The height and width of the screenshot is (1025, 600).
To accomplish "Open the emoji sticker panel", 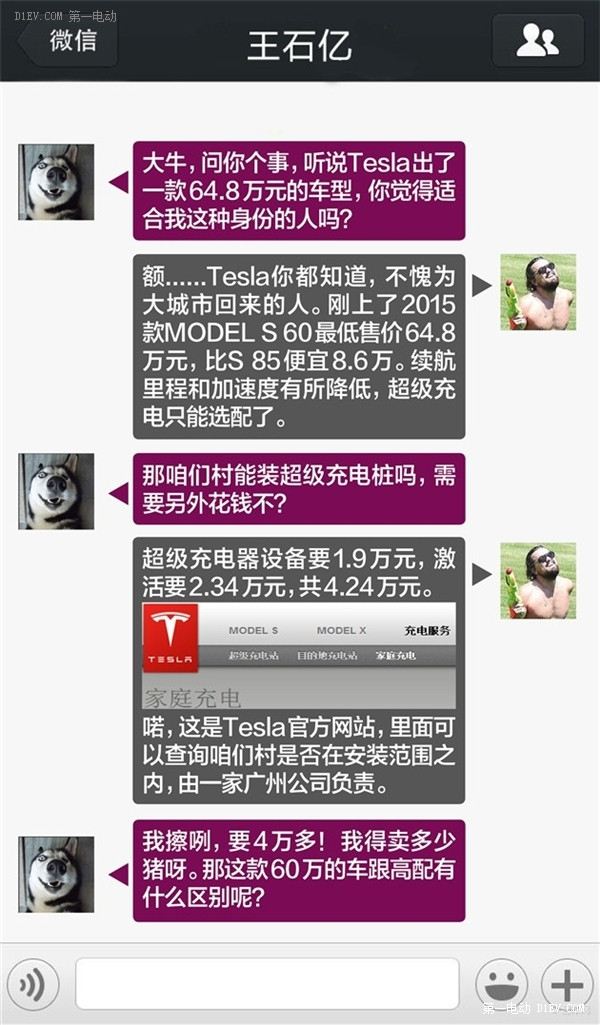I will point(501,983).
